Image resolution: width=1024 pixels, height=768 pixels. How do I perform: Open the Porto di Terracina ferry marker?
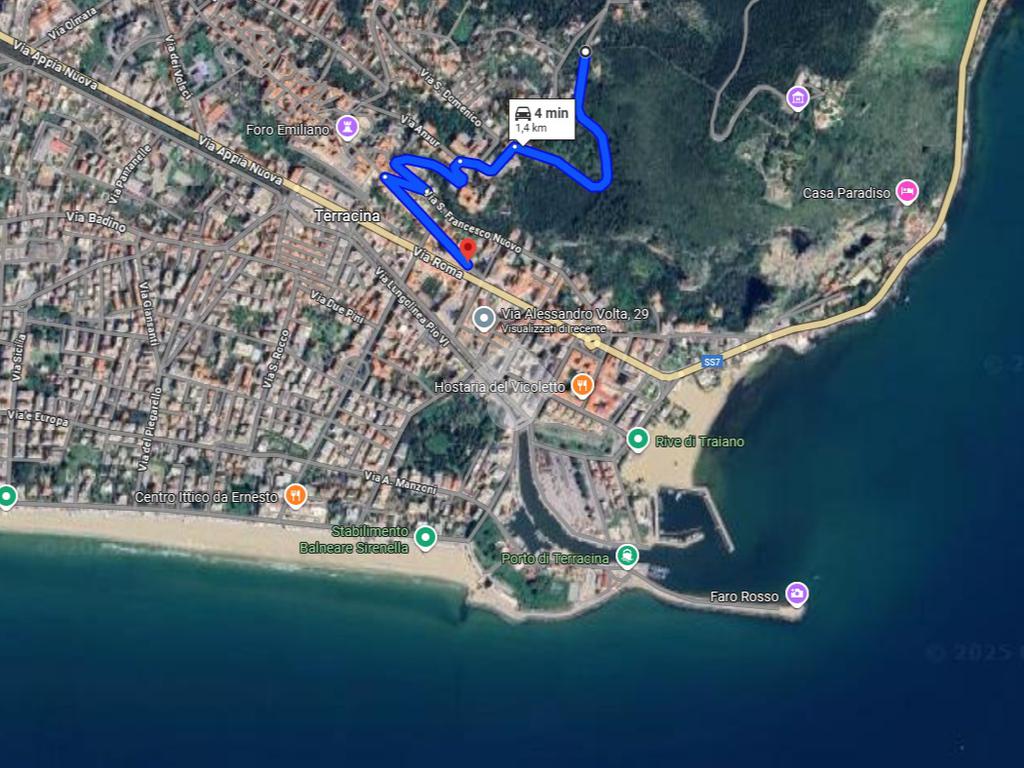pyautogui.click(x=627, y=556)
